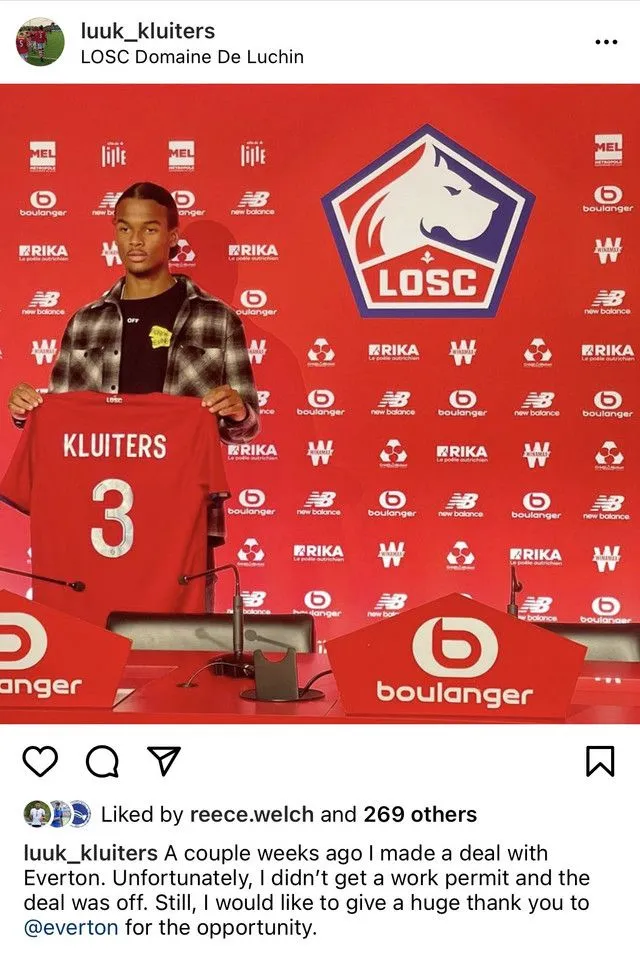640x955 pixels.
Task: Open the @everton mention in caption
Action: pyautogui.click(x=71, y=927)
